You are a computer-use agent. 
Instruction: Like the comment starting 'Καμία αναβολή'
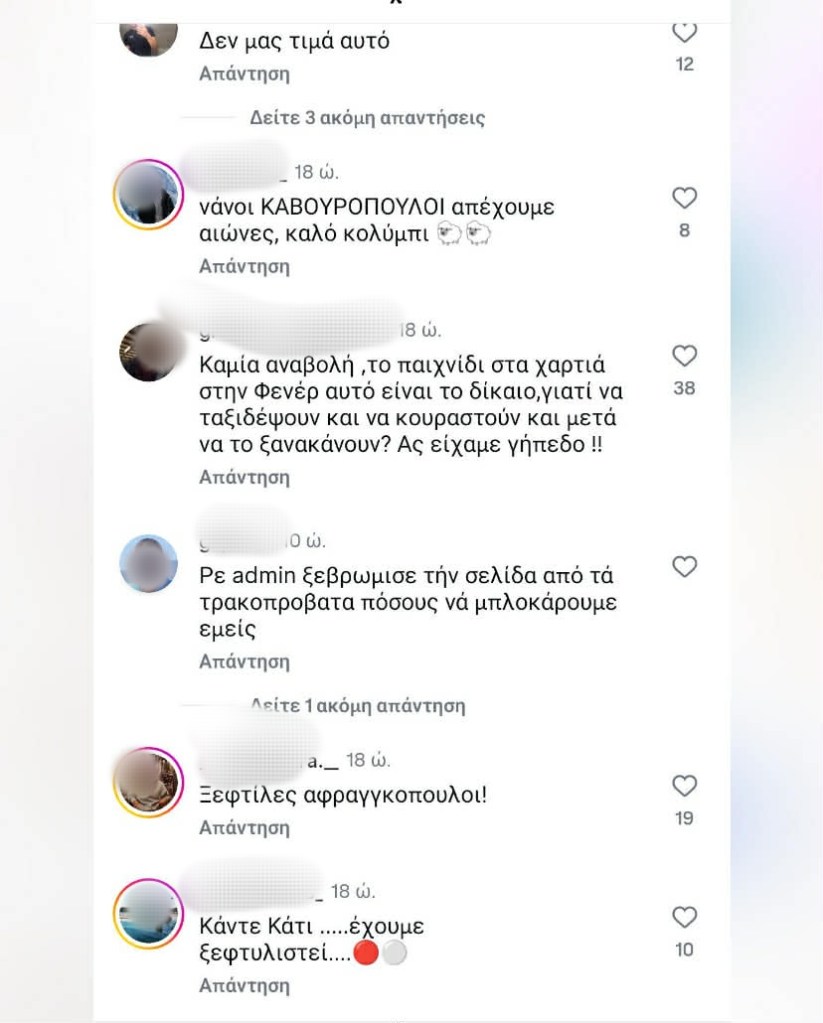(684, 356)
